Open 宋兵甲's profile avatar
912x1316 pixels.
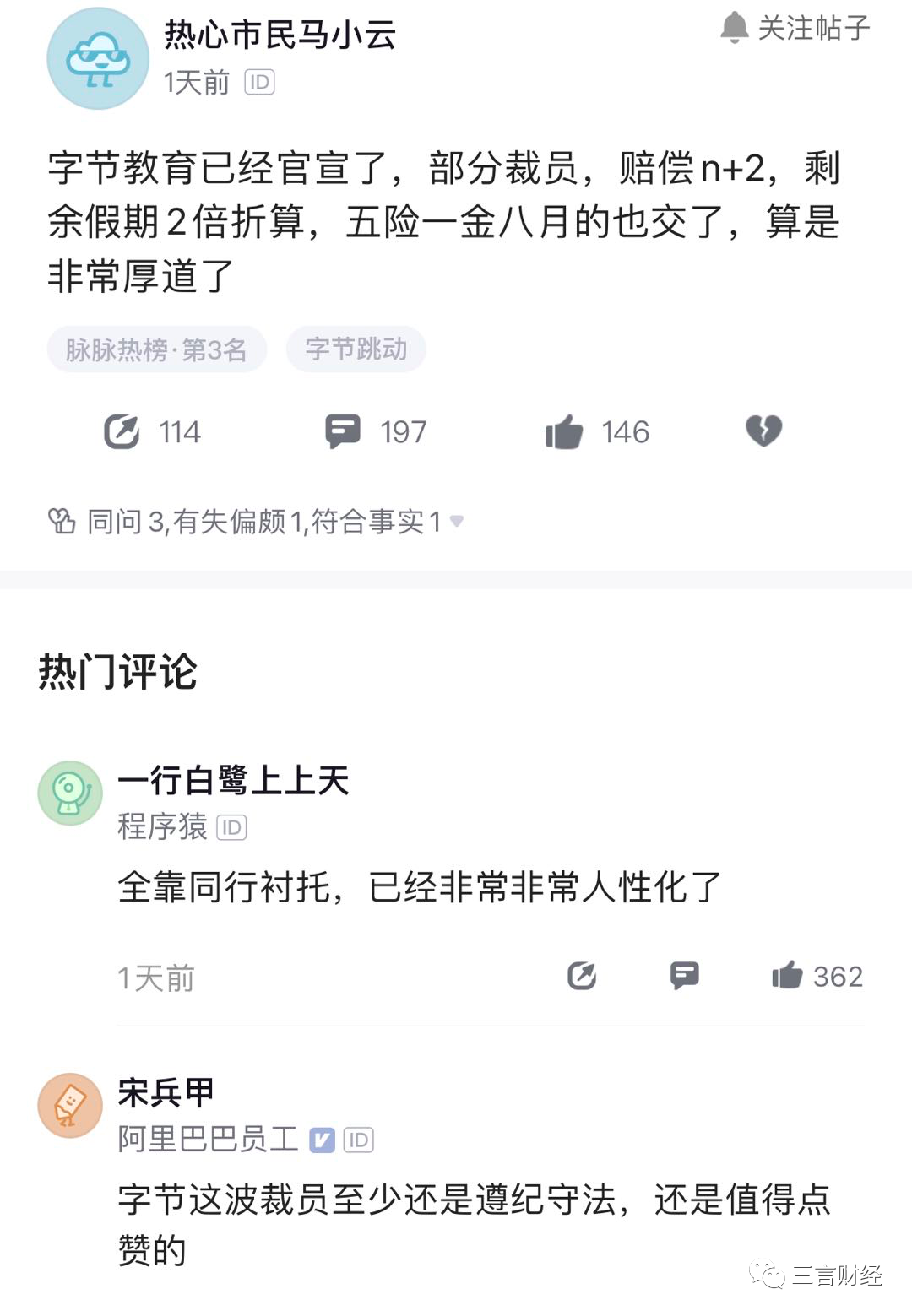coord(70,1105)
